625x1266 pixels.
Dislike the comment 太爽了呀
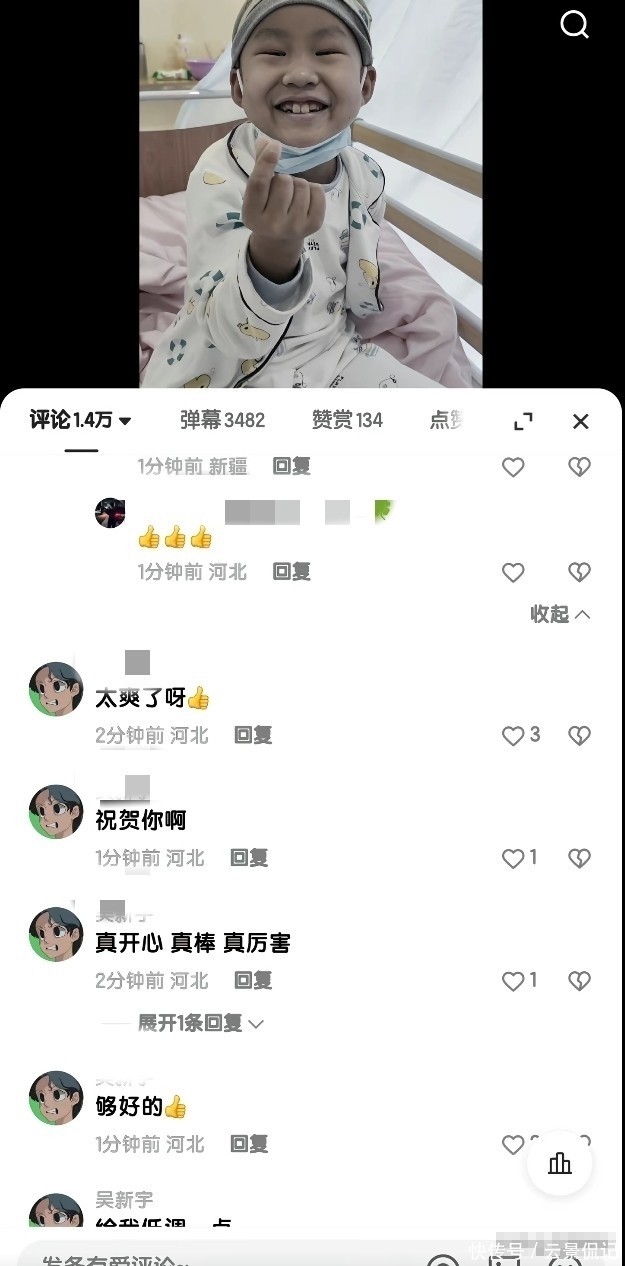[579, 736]
